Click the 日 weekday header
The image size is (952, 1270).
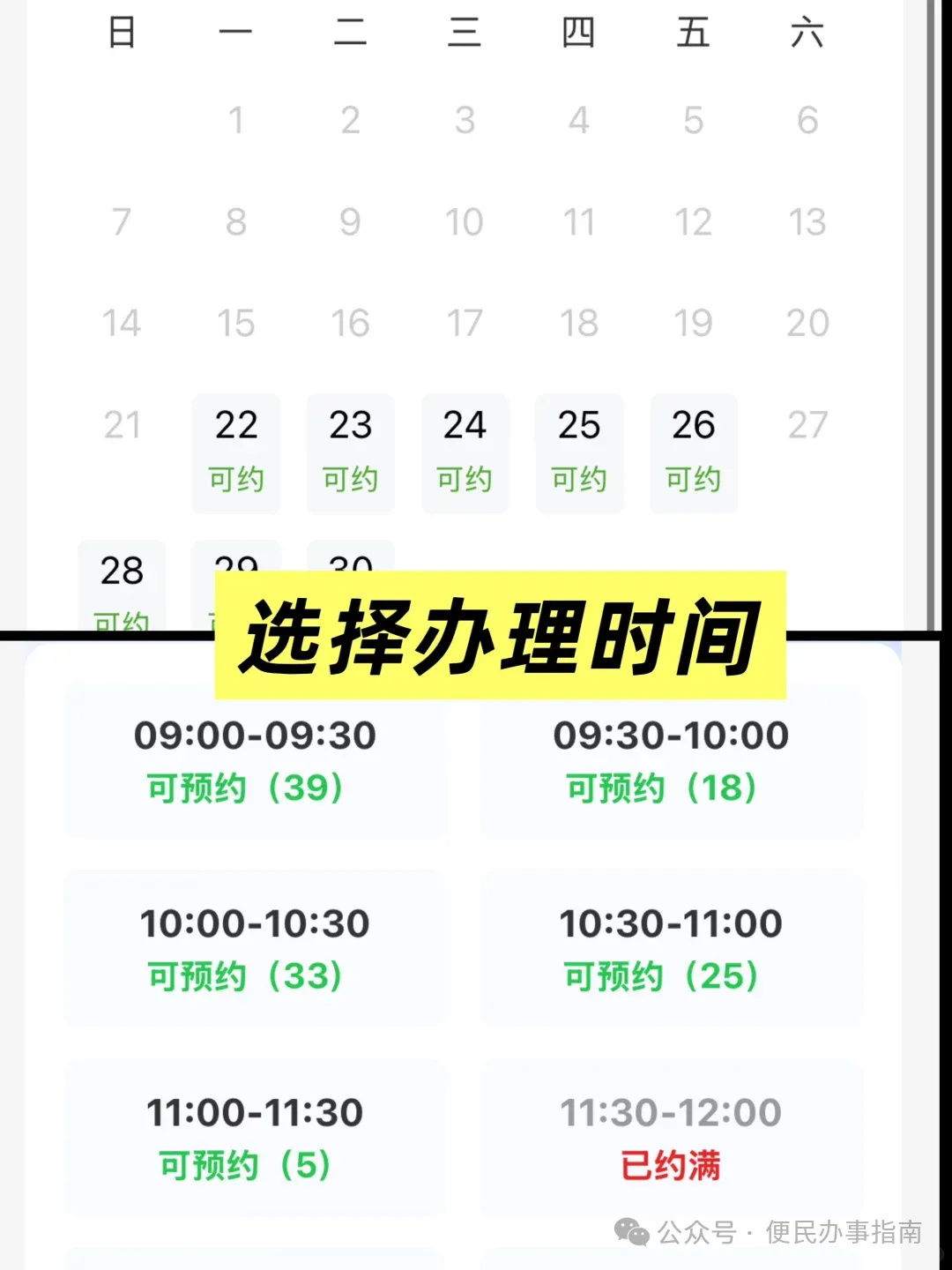pyautogui.click(x=123, y=33)
